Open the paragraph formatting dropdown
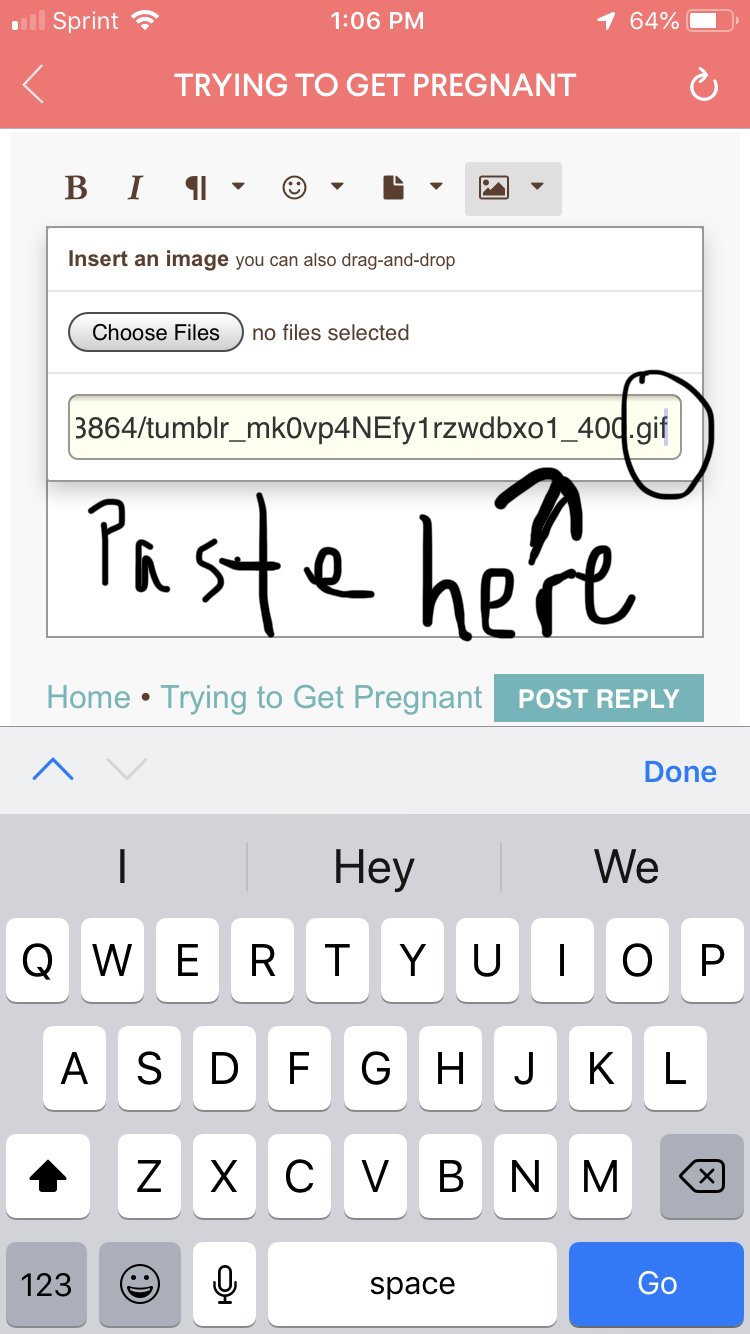The width and height of the screenshot is (750, 1334). coord(214,188)
